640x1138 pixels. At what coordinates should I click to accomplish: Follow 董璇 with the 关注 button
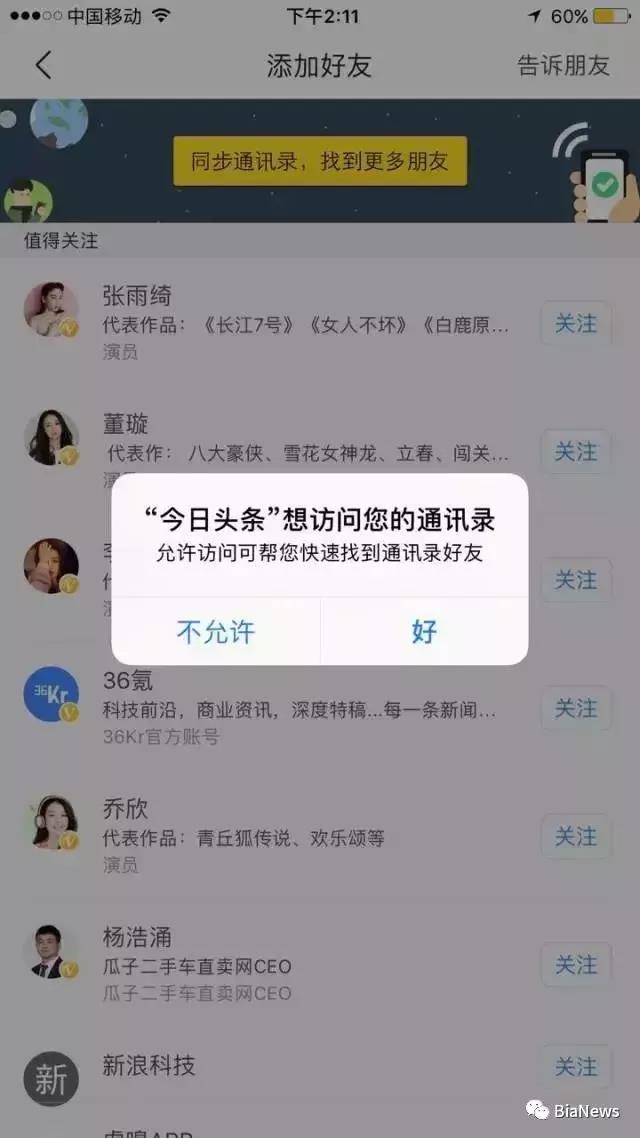click(x=575, y=452)
